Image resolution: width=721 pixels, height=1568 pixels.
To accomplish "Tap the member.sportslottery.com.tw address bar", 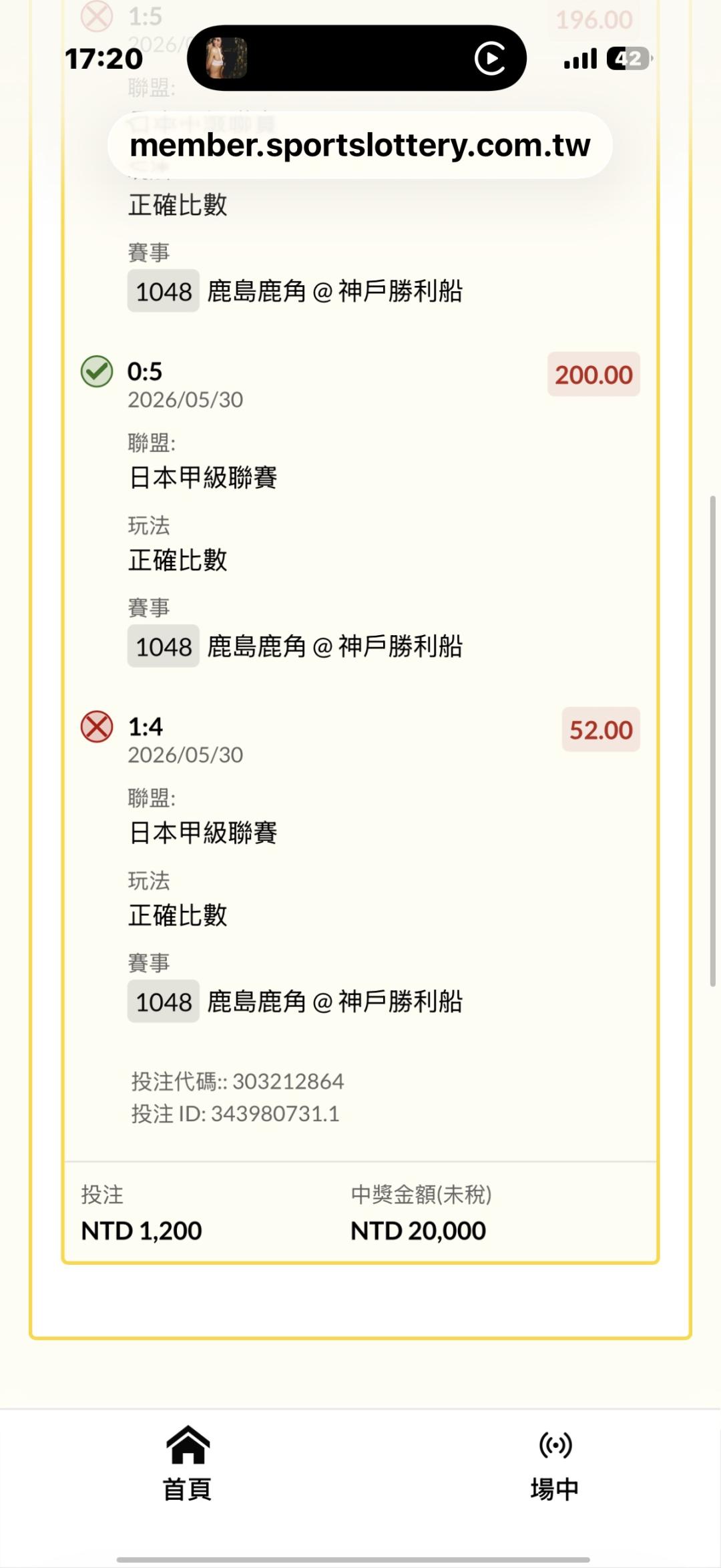I will point(360,146).
